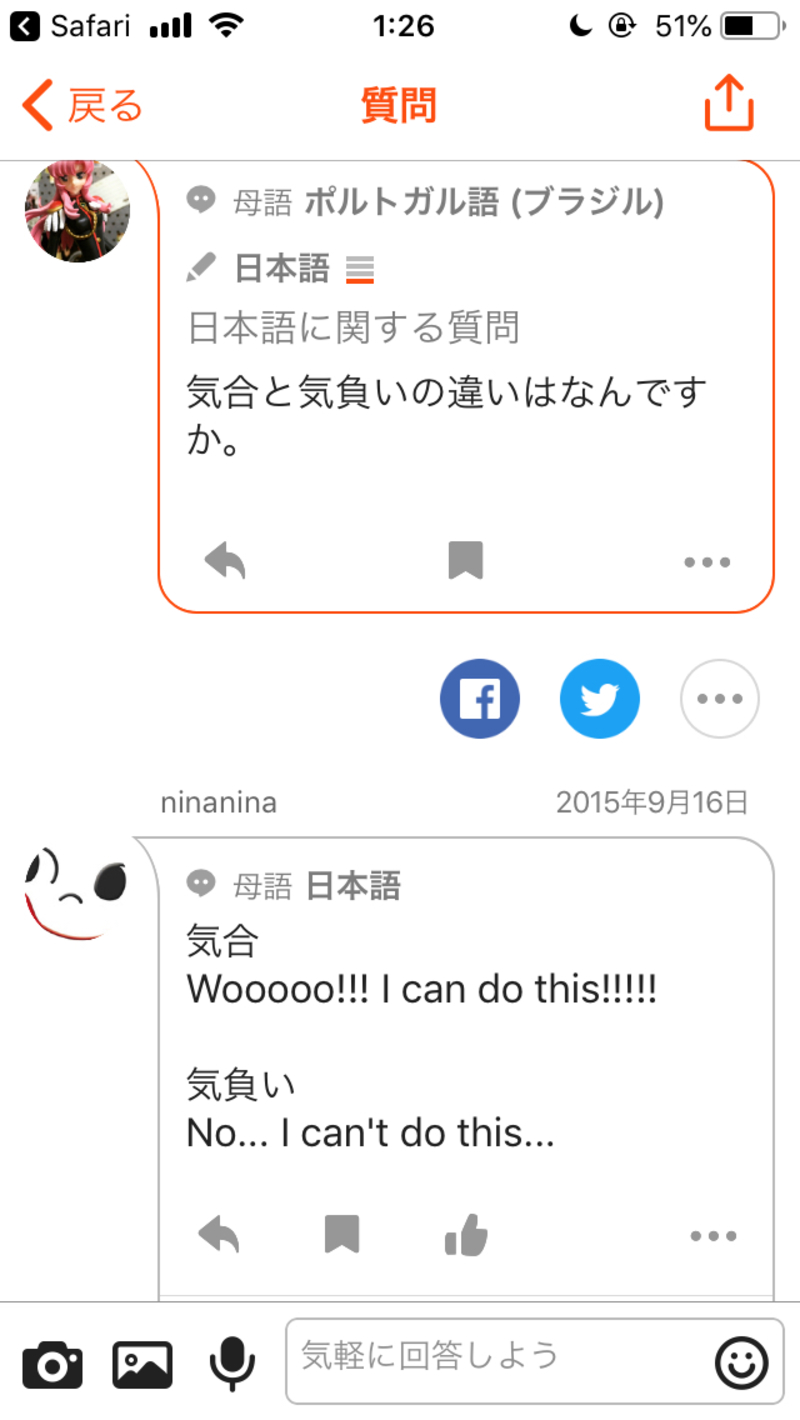Share the question via Facebook

(x=480, y=698)
